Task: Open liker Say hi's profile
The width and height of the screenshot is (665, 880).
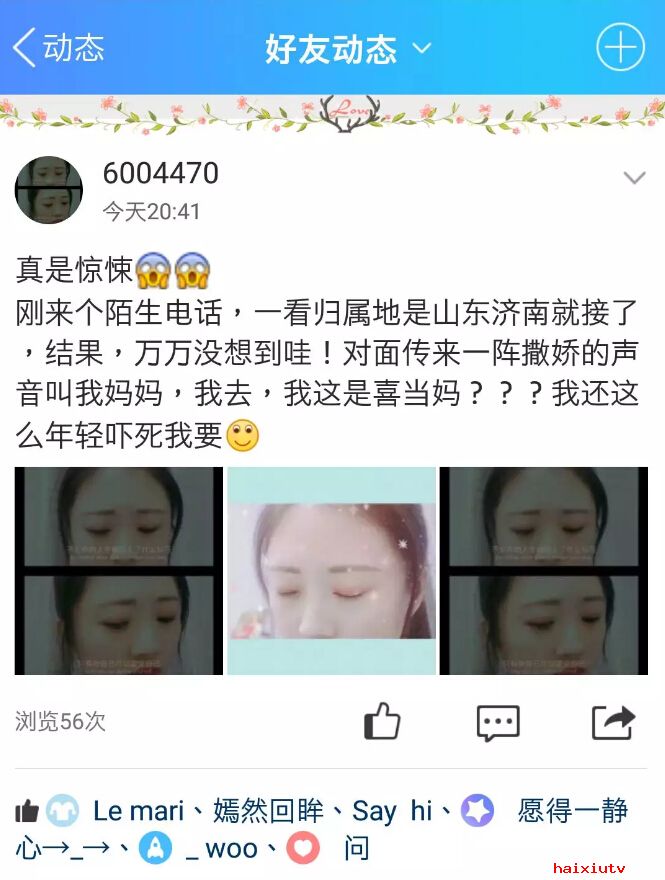Action: 391,810
